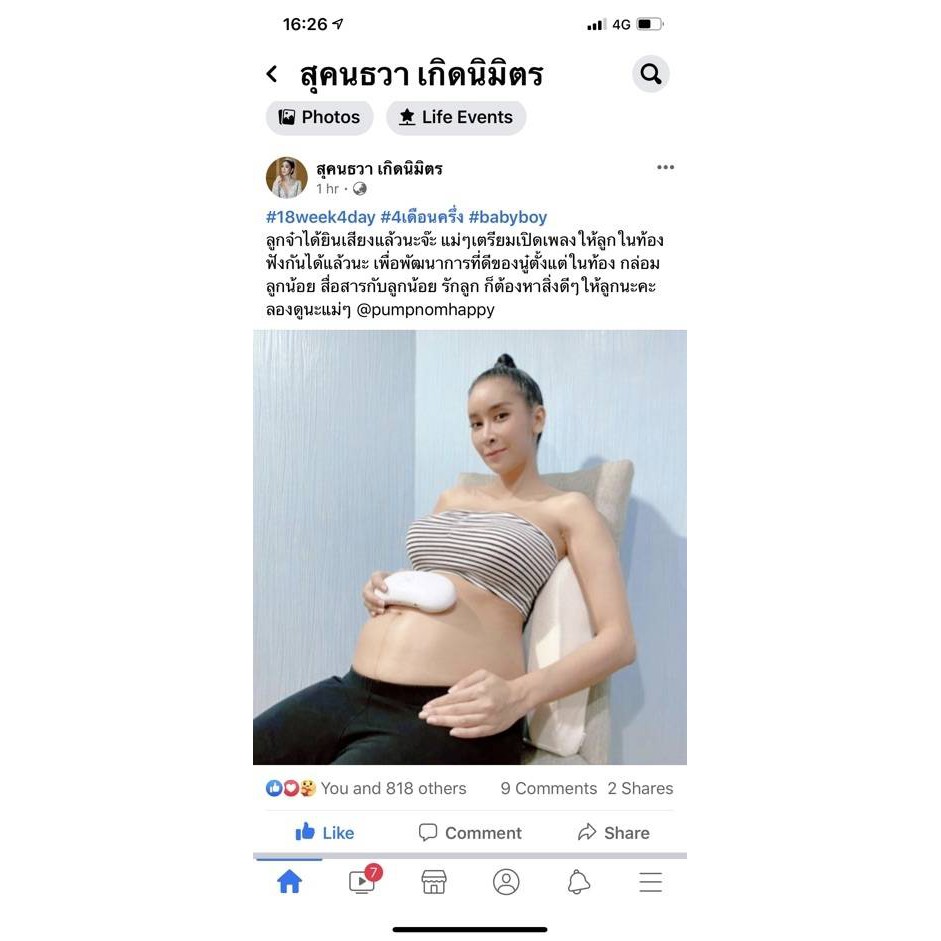
Task: Open the #babyboy hashtag
Action: coord(508,217)
